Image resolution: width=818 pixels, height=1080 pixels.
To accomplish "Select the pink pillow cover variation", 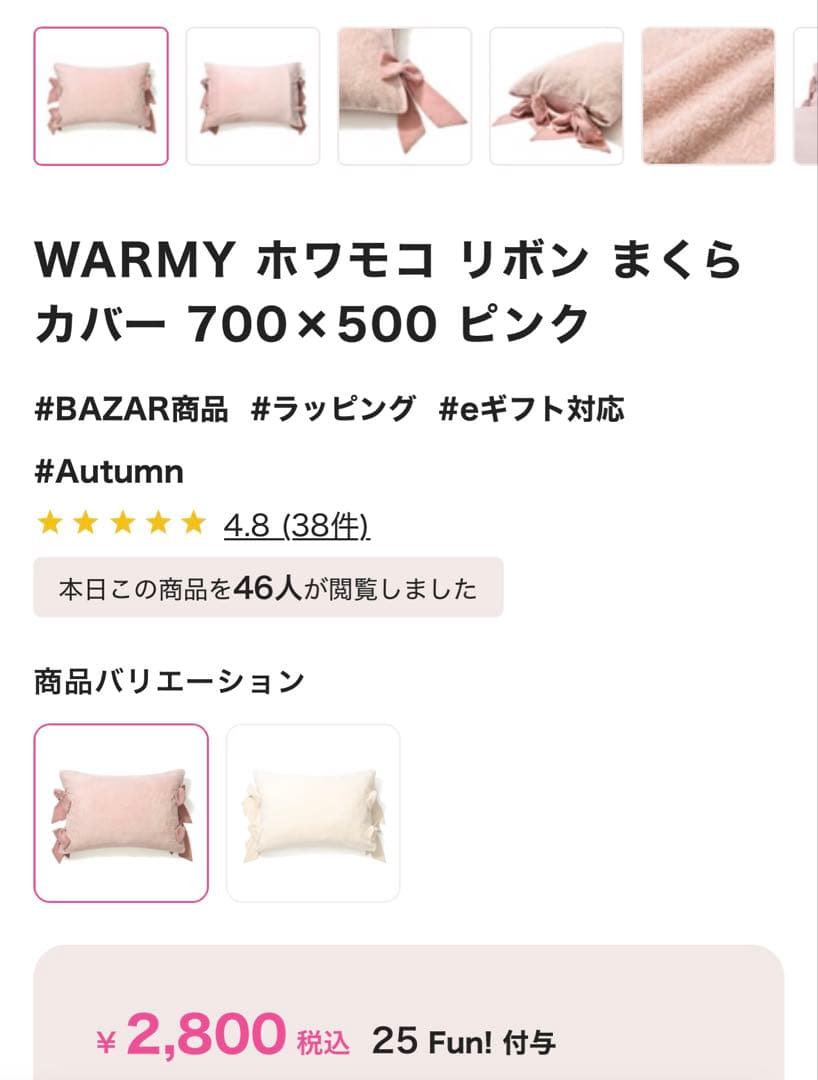I will (121, 812).
